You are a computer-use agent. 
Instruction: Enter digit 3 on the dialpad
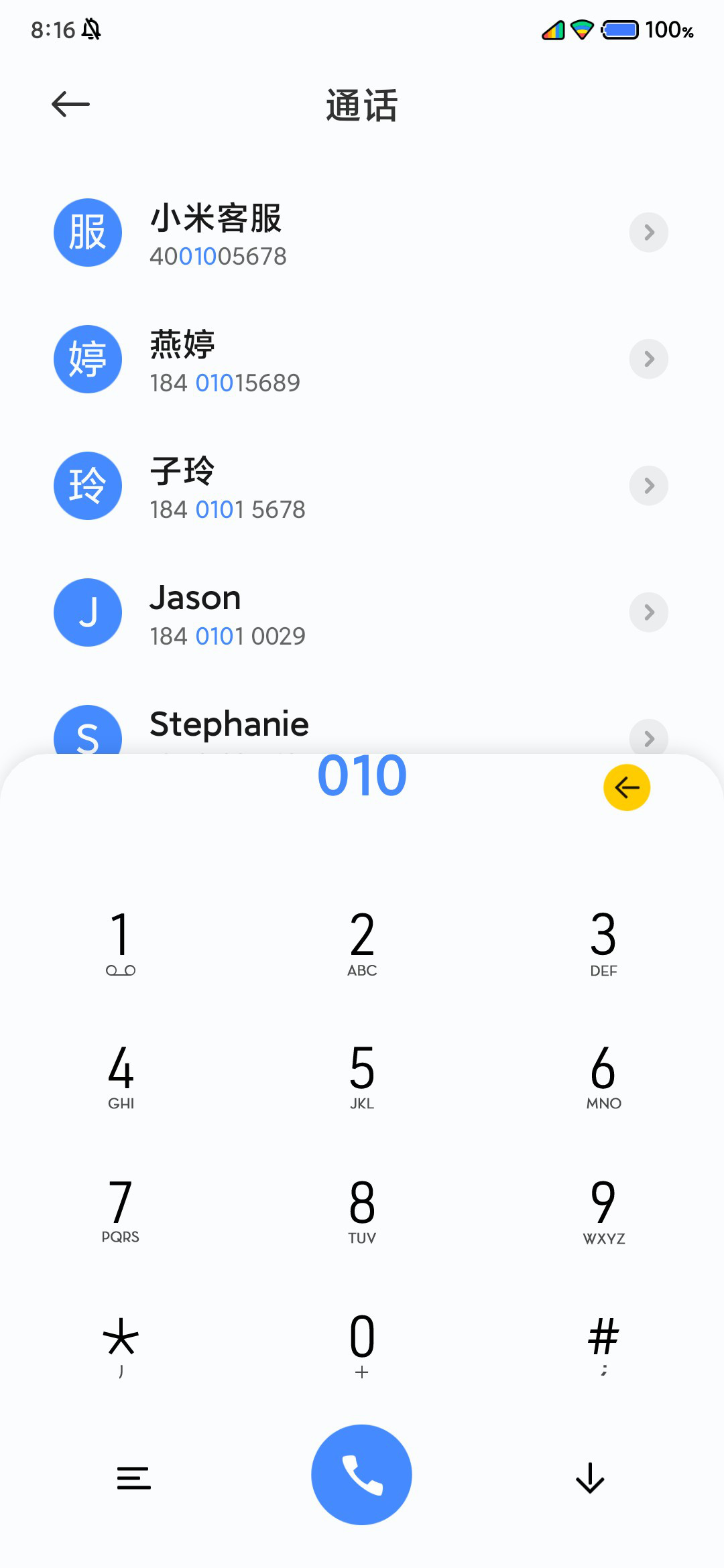(603, 941)
